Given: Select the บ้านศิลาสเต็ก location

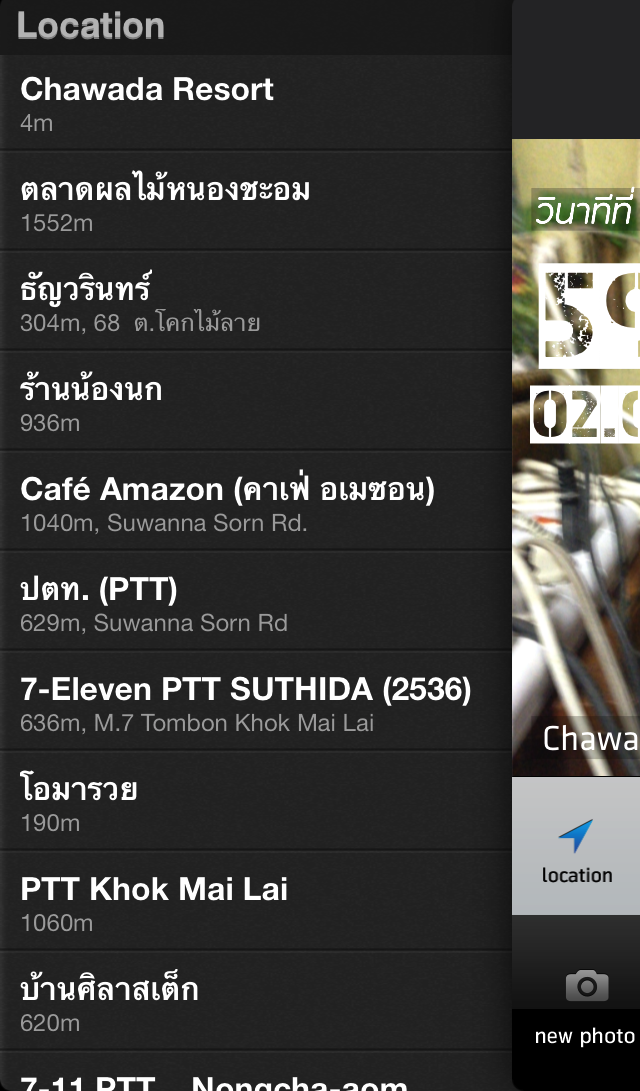Looking at the screenshot, I should coord(255,1002).
